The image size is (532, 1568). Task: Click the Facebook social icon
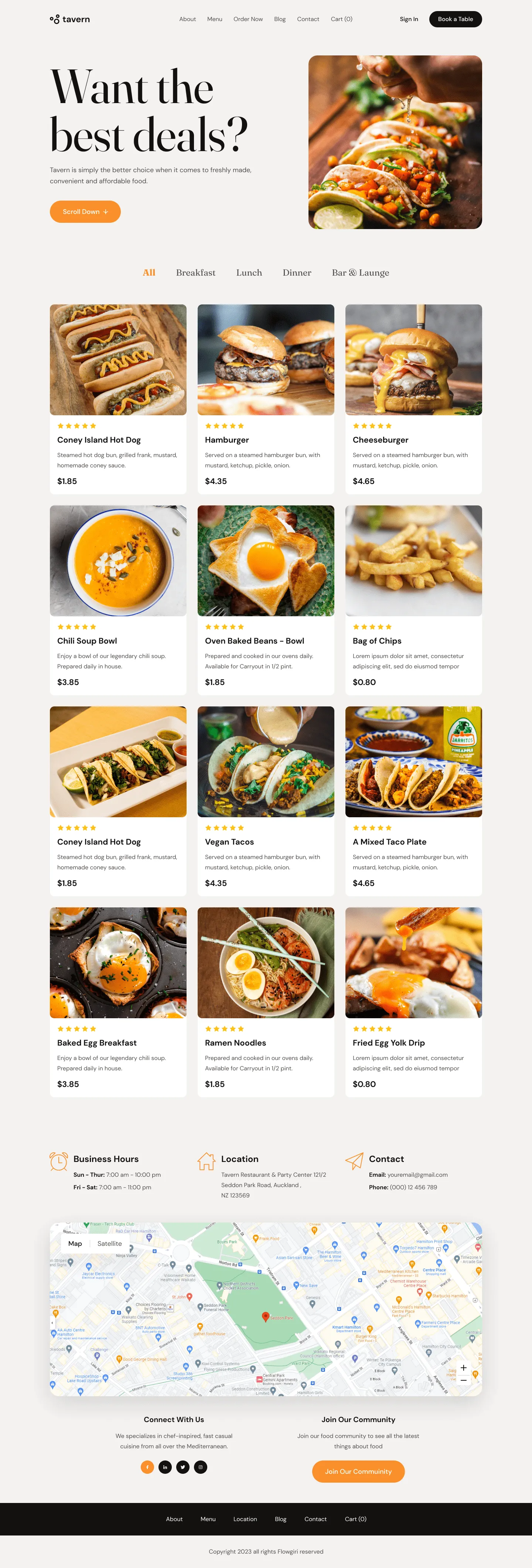point(147,1467)
